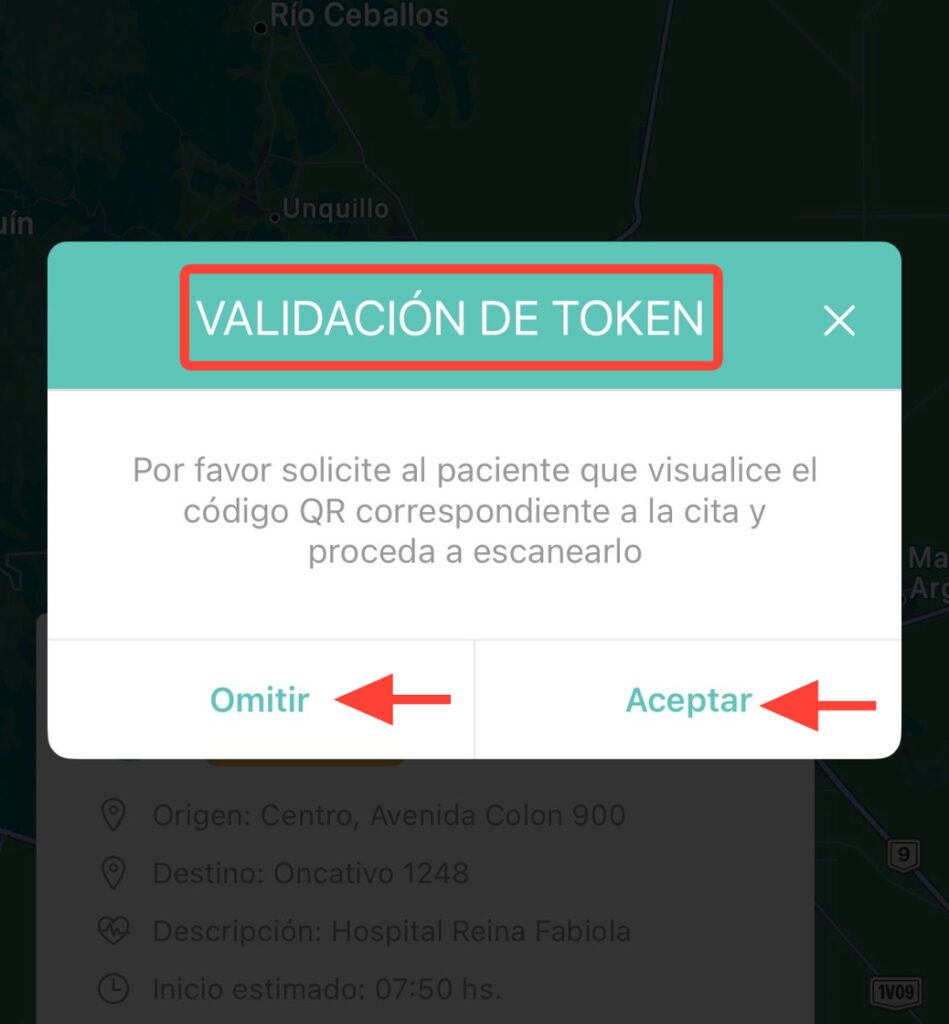
Task: Tap Omitir to skip QR validation
Action: coord(260,700)
